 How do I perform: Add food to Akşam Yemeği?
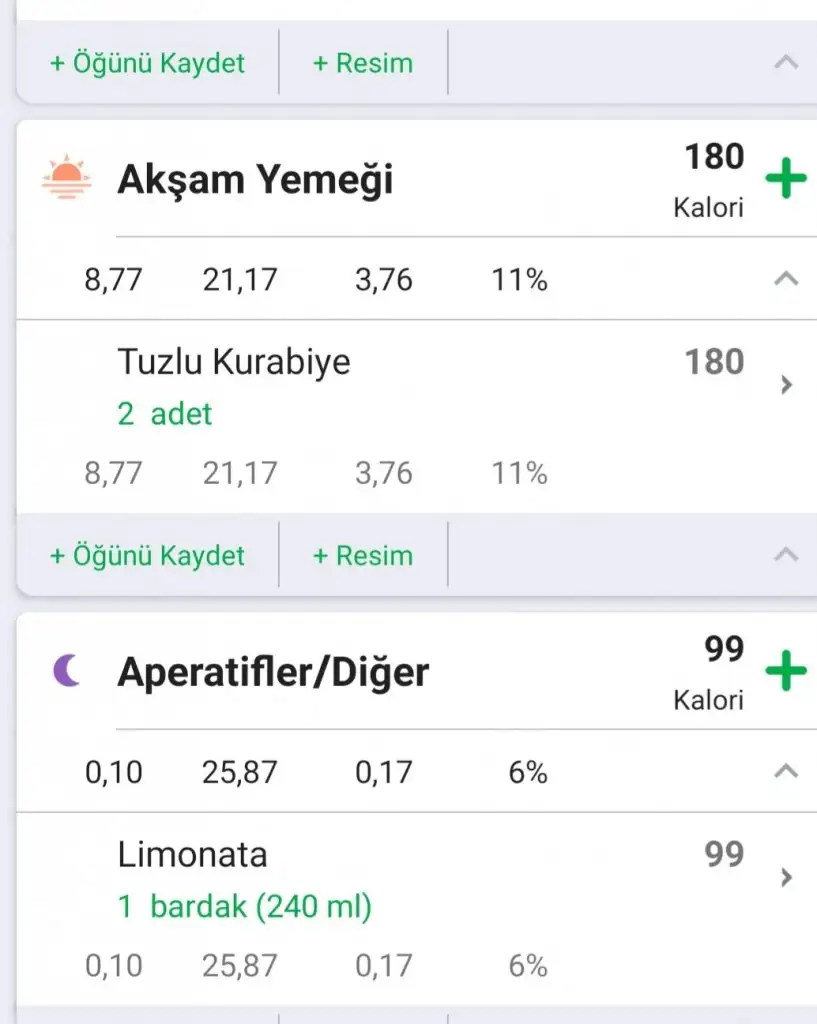tap(786, 180)
